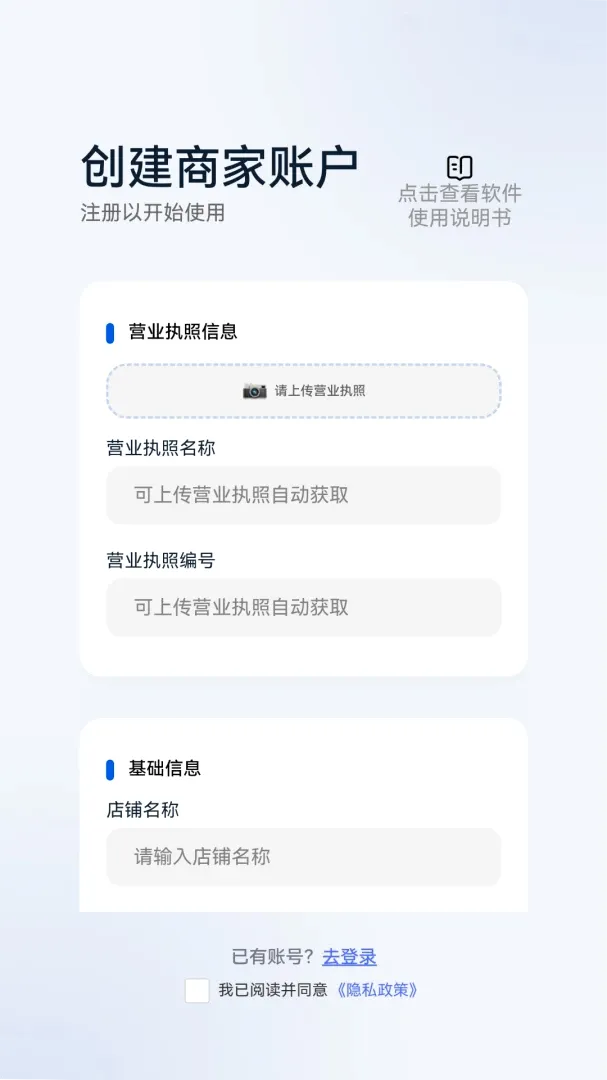Screen dimensions: 607x1080
Task: Focus the 店铺名称 text field
Action: [304, 857]
